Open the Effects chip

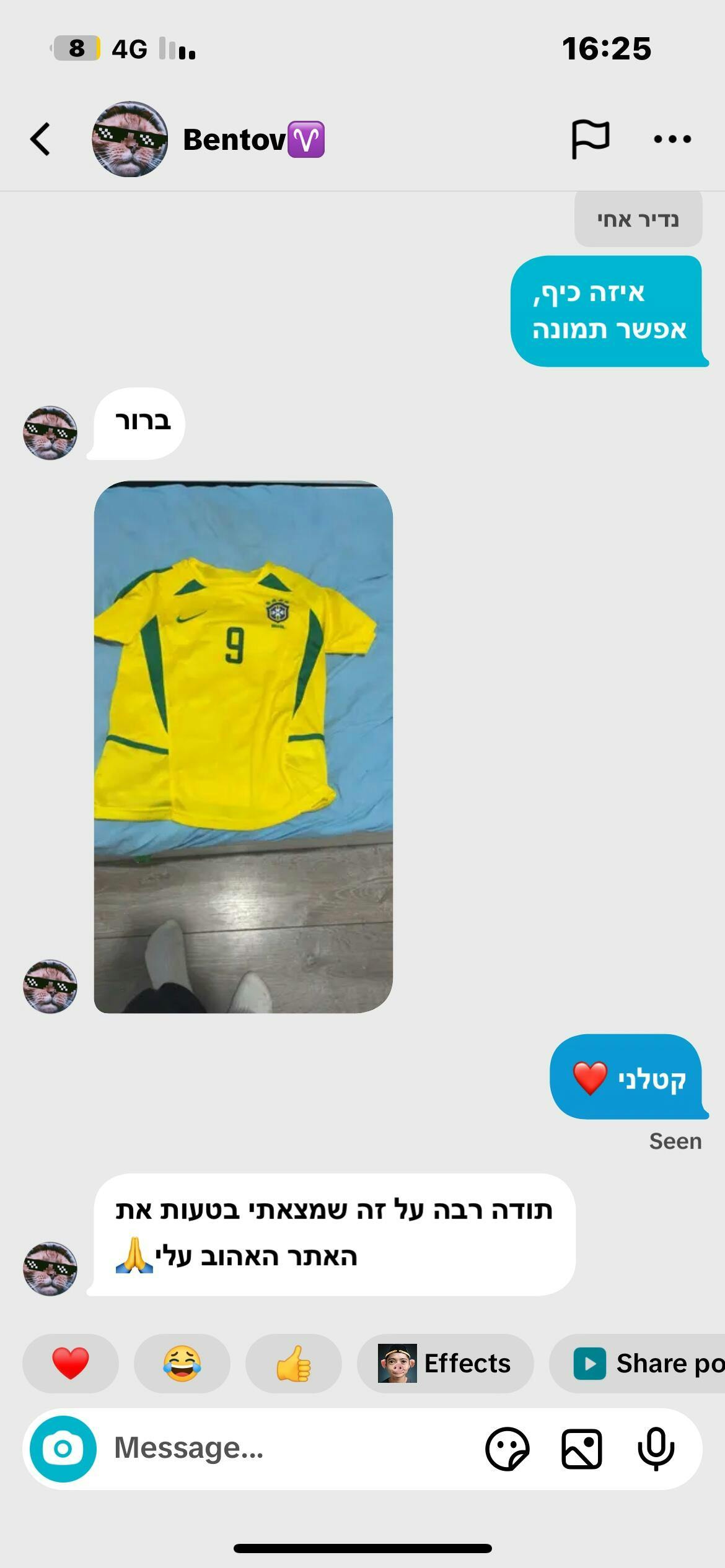click(x=445, y=1363)
